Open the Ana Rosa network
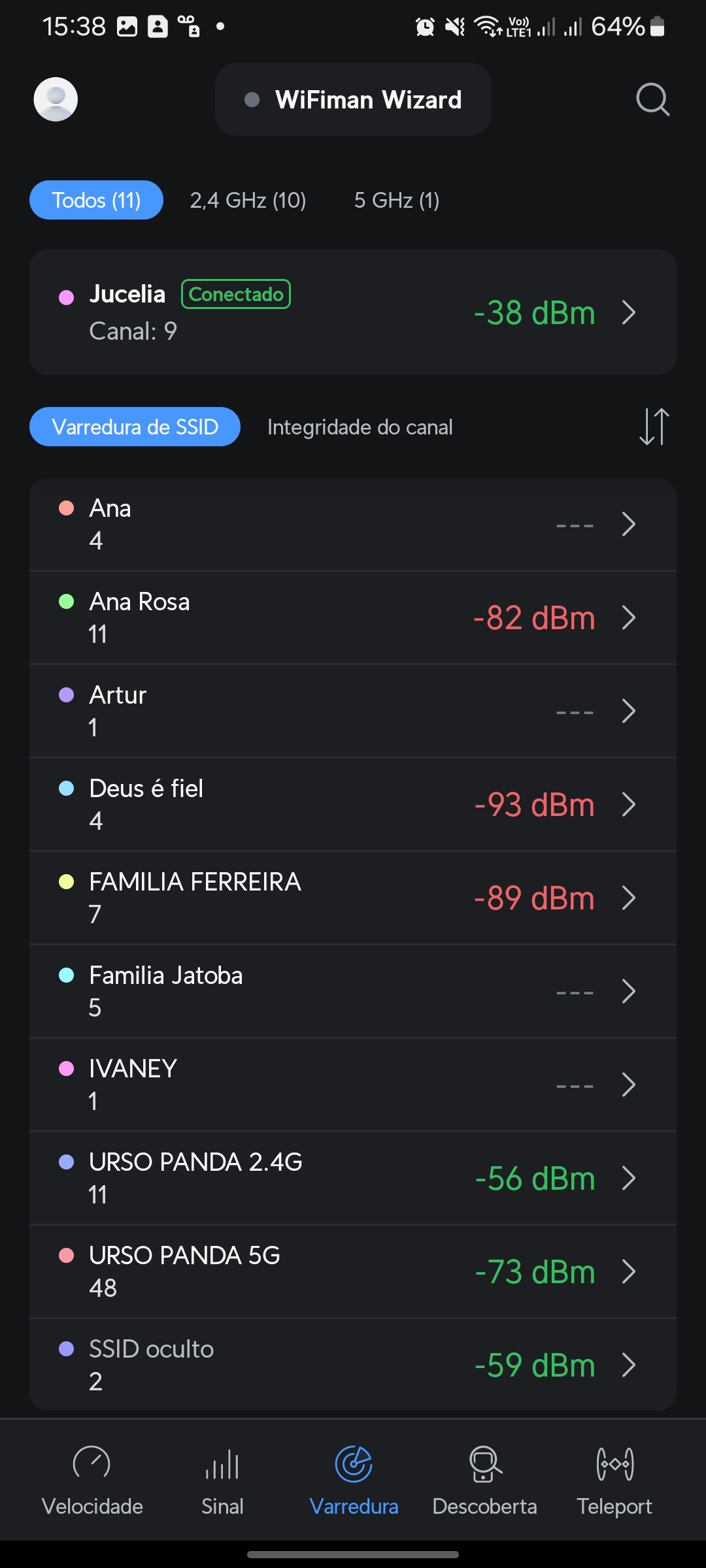Screen dimensions: 706x1568 pos(353,617)
